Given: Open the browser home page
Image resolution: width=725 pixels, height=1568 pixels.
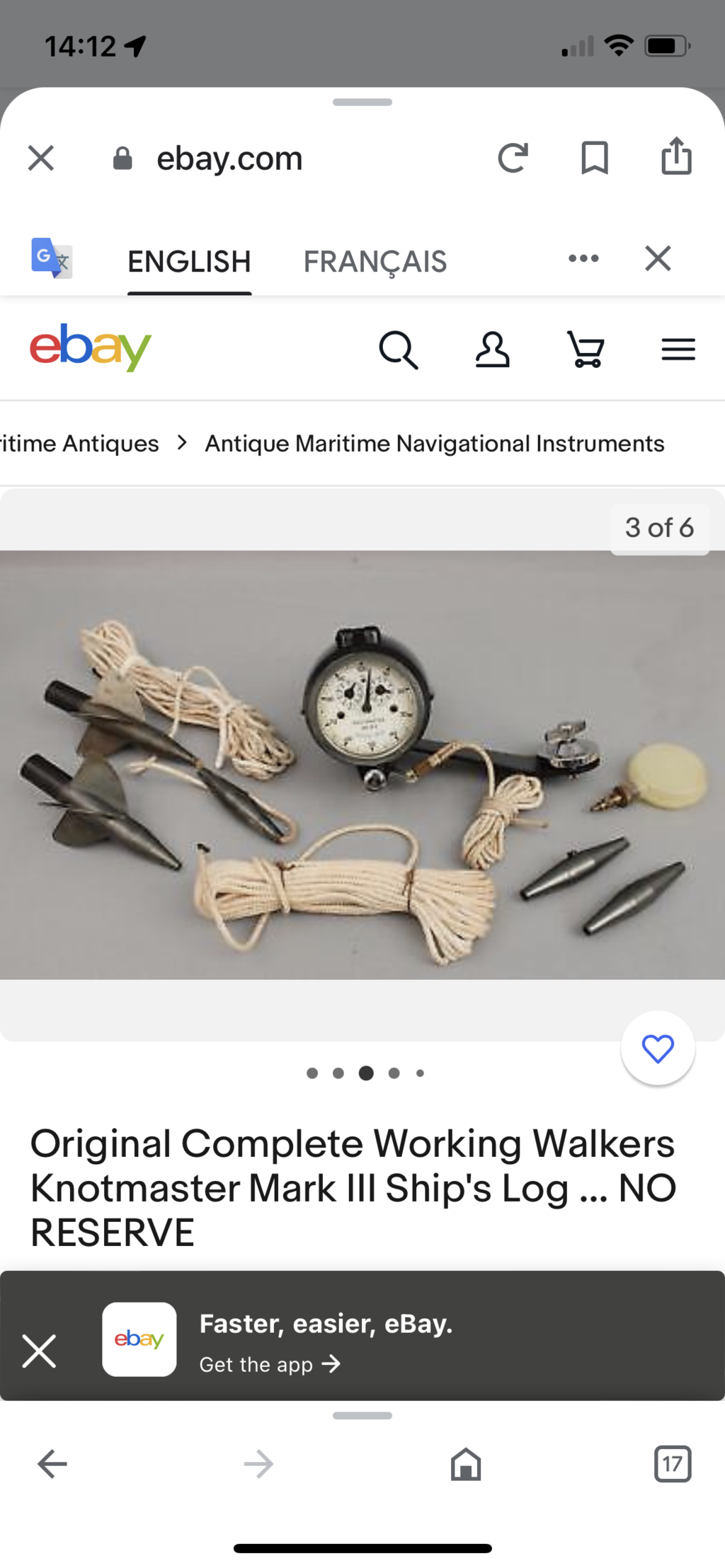Looking at the screenshot, I should 466,1464.
